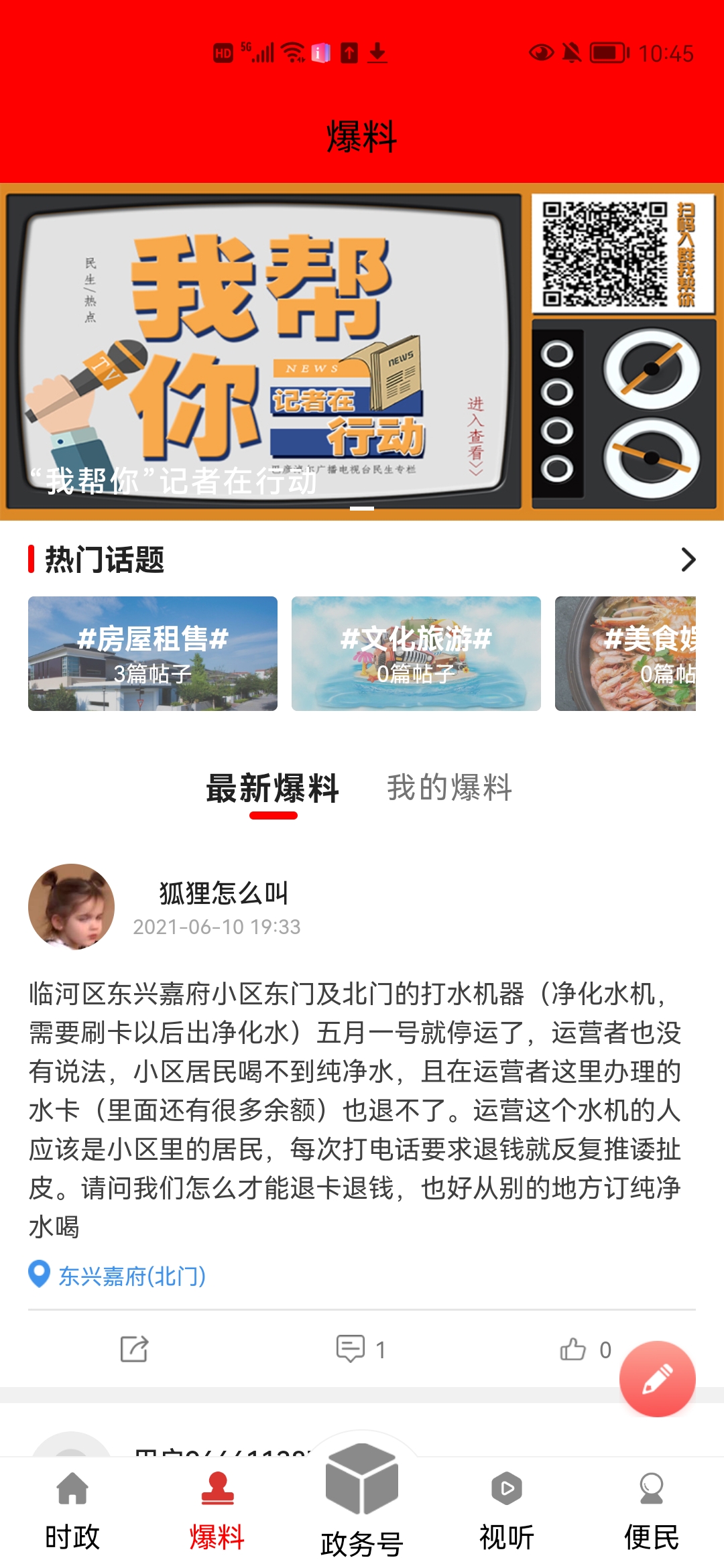The width and height of the screenshot is (724, 1568).
Task: Open the 我帮你记者在行动 banner
Action: pyautogui.click(x=362, y=351)
